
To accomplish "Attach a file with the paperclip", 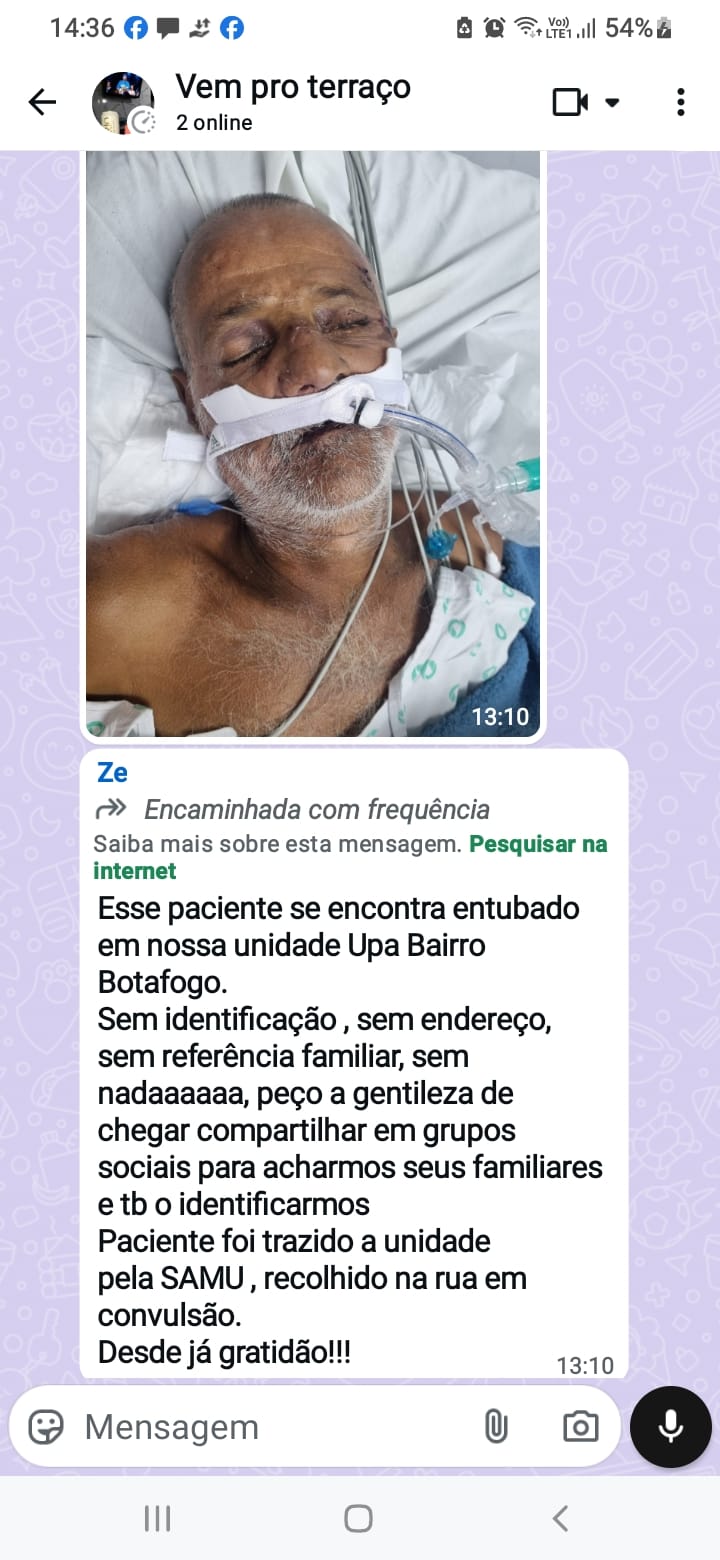I will (496, 1427).
